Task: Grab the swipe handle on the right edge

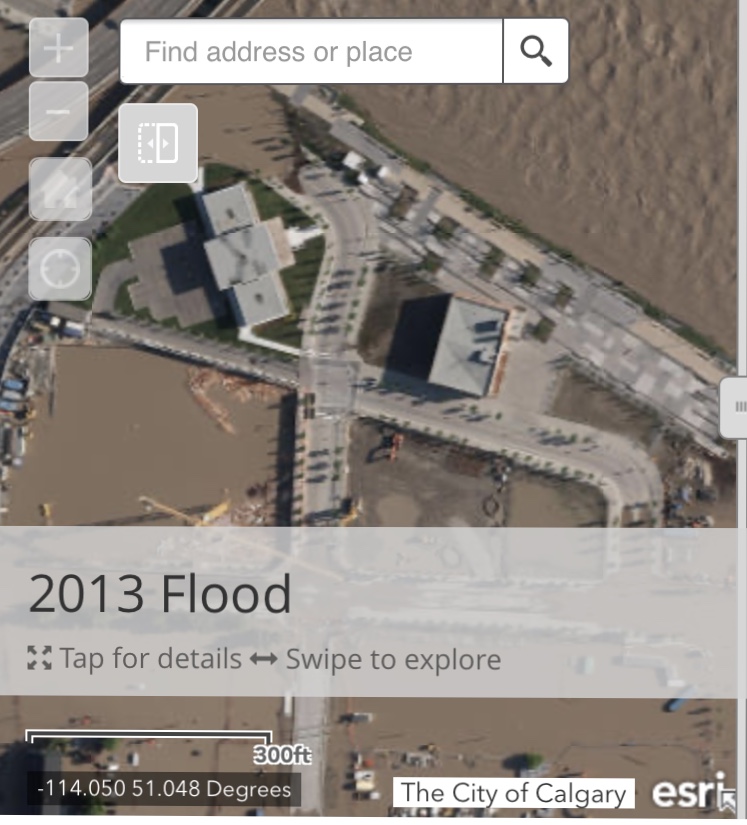Action: click(738, 407)
